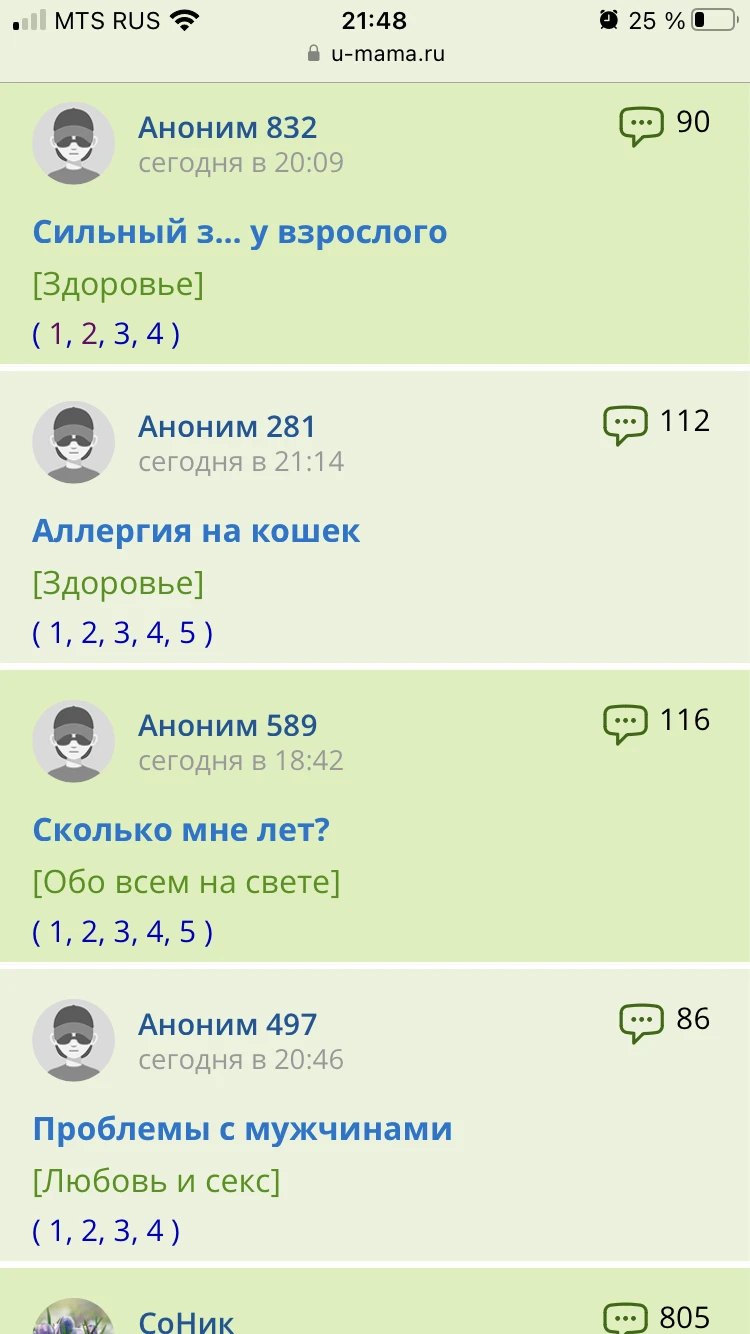Open the [Здоровье] category under "Аллергия на кошек"
Viewport: 750px width, 1334px height.
pyautogui.click(x=118, y=583)
